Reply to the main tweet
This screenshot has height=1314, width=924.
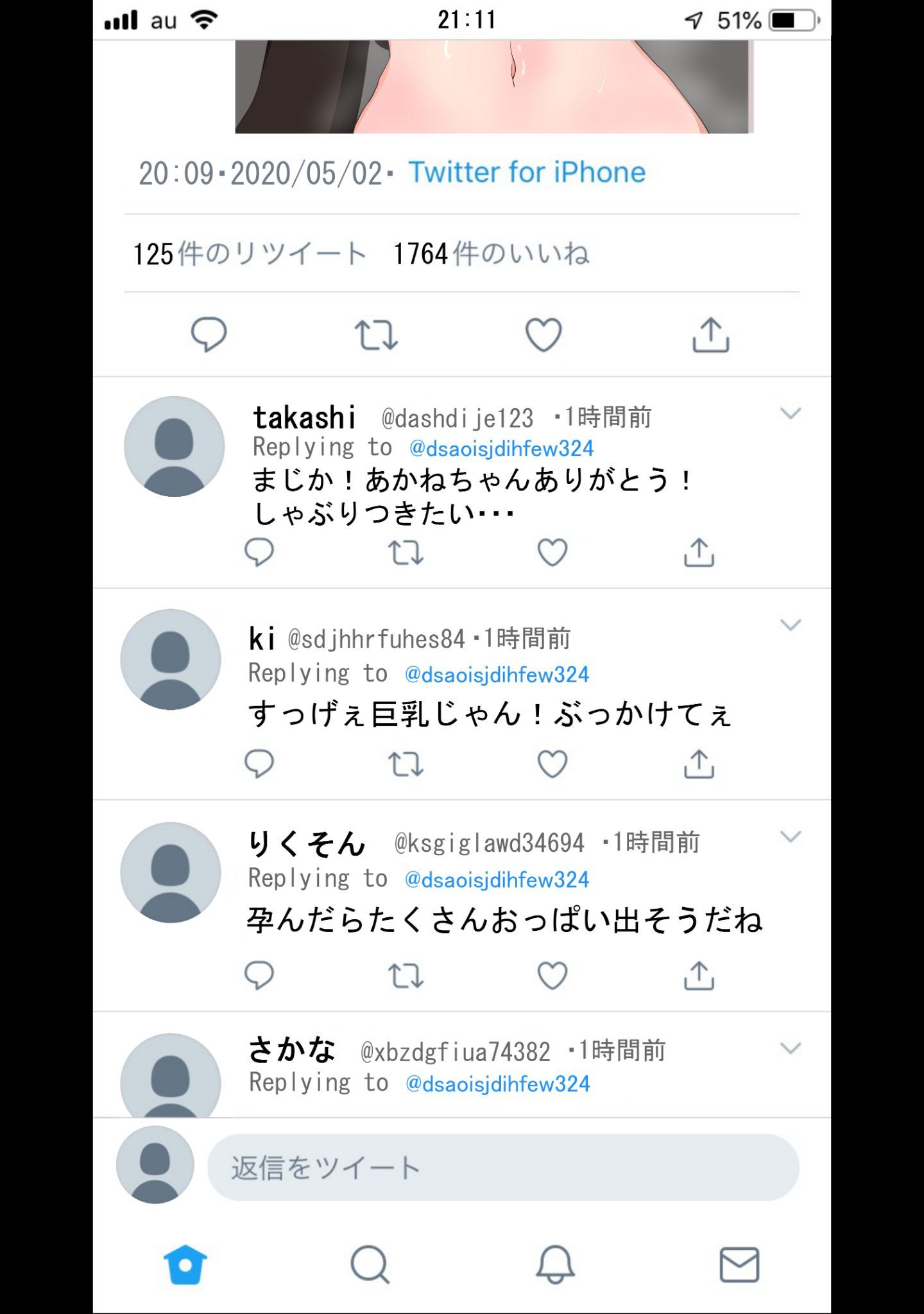(x=209, y=334)
